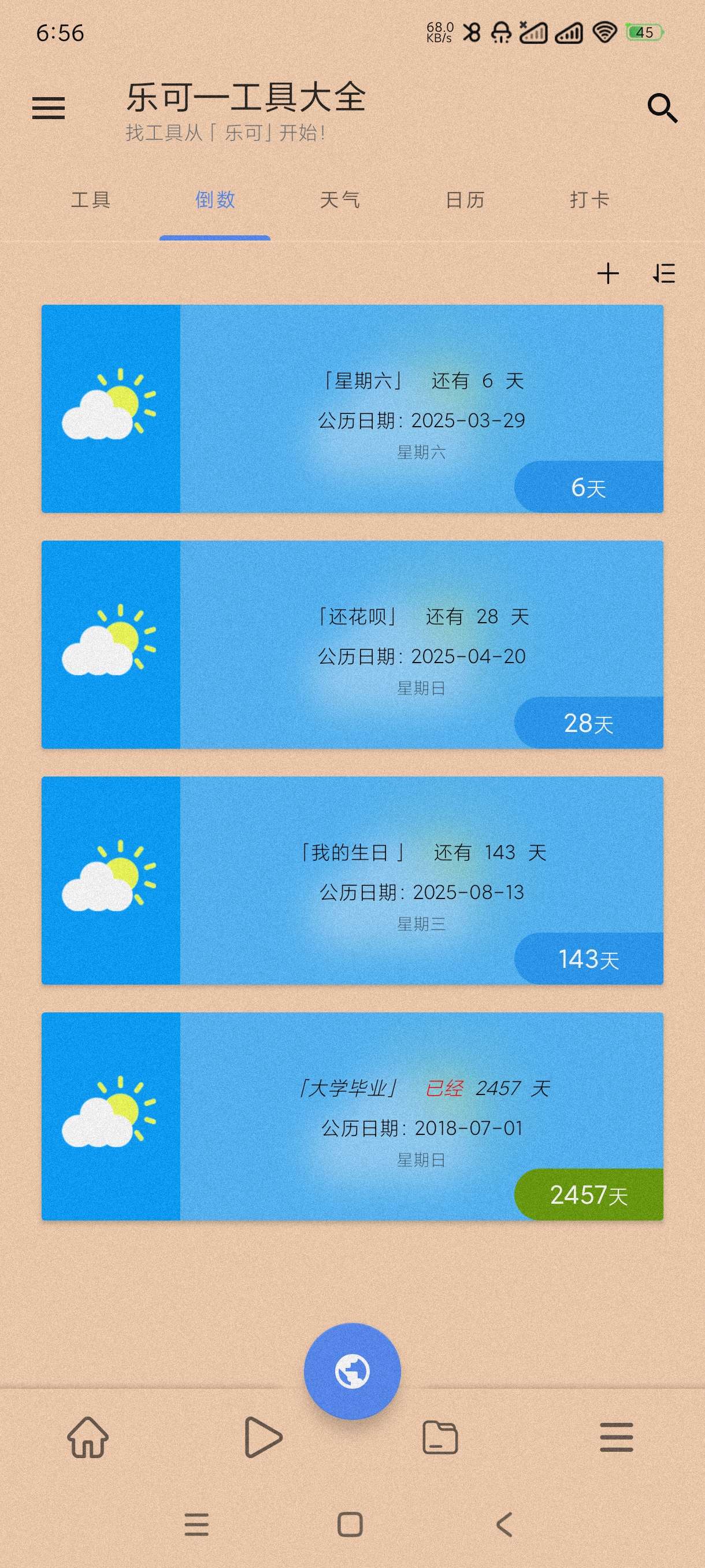Open the search magnifier icon
705x1568 pixels.
(662, 108)
